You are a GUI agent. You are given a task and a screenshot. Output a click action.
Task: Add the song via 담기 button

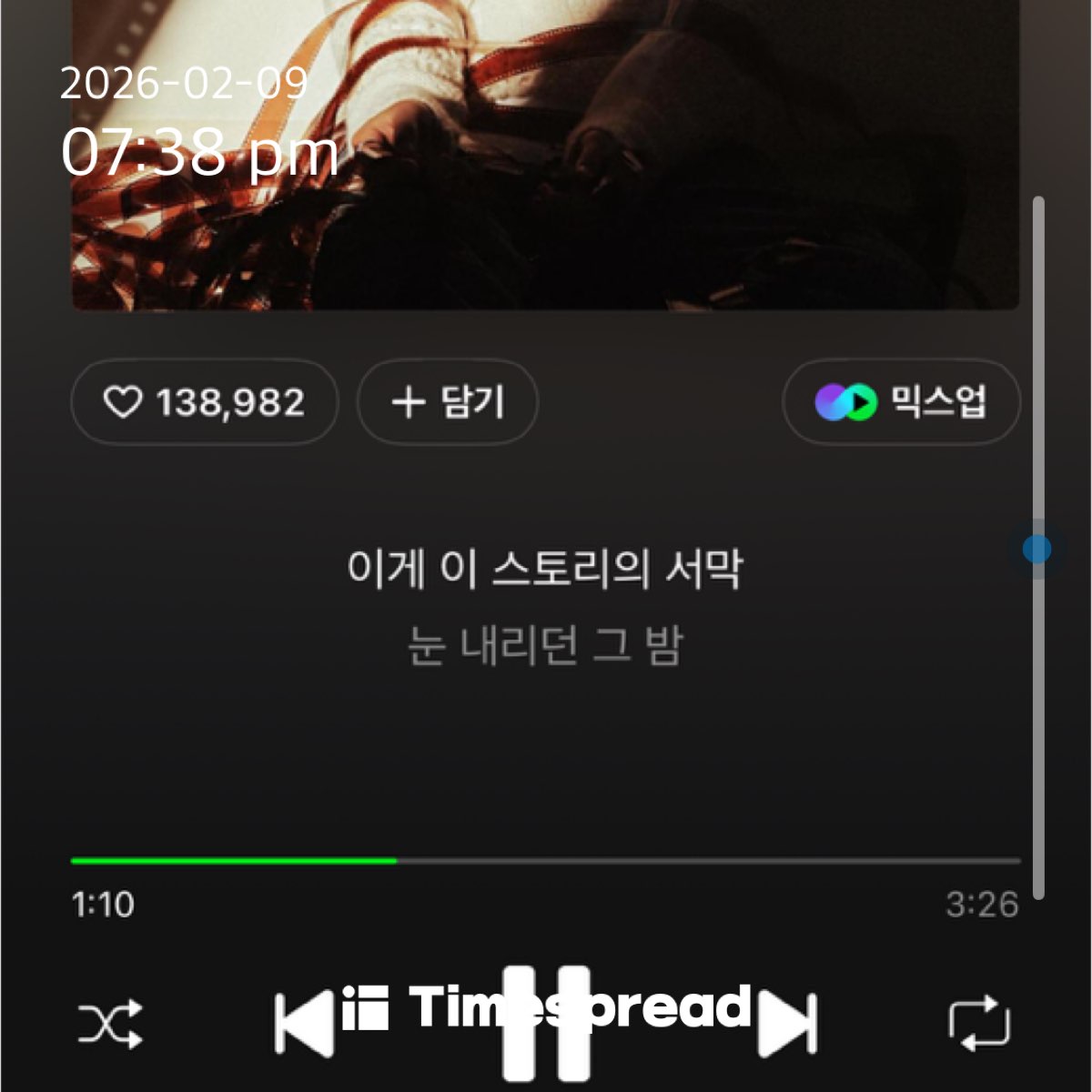point(447,401)
